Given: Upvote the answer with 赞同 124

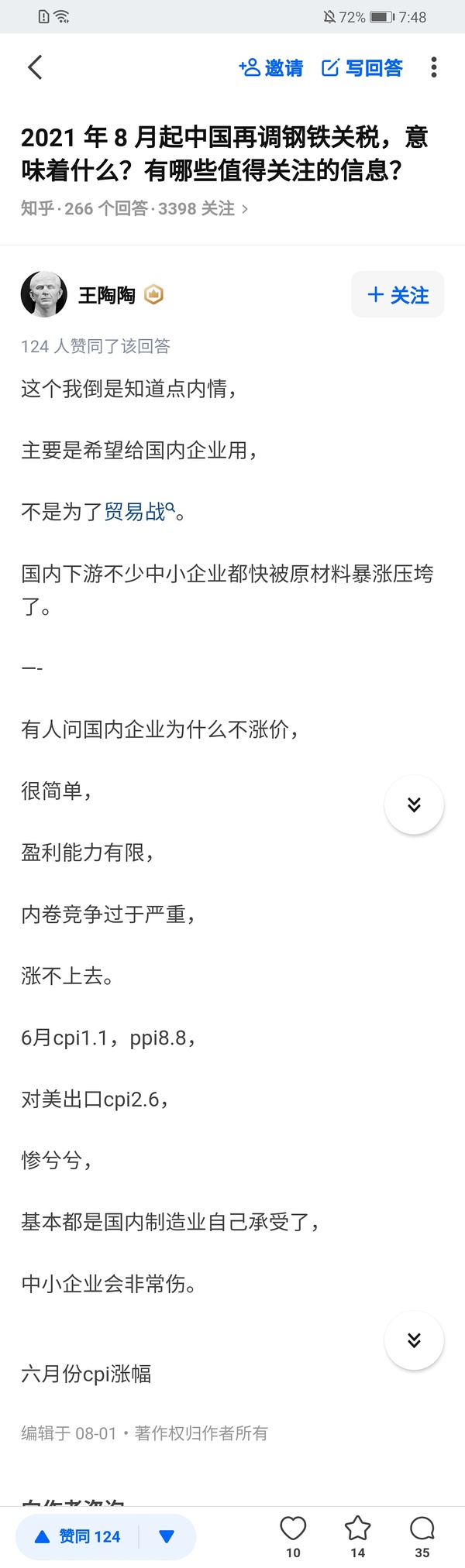Looking at the screenshot, I should [79, 1536].
